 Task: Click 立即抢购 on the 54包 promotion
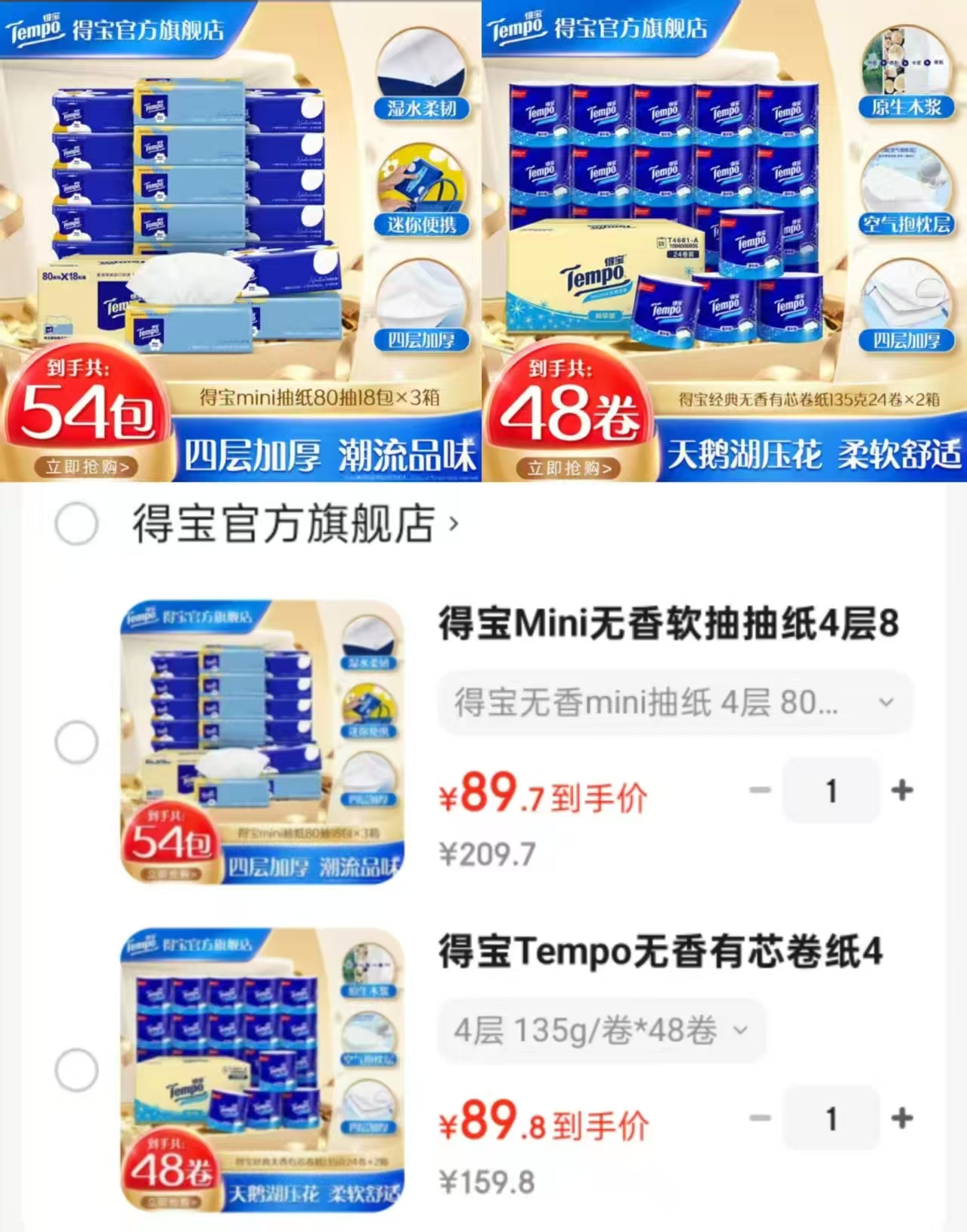point(89,465)
